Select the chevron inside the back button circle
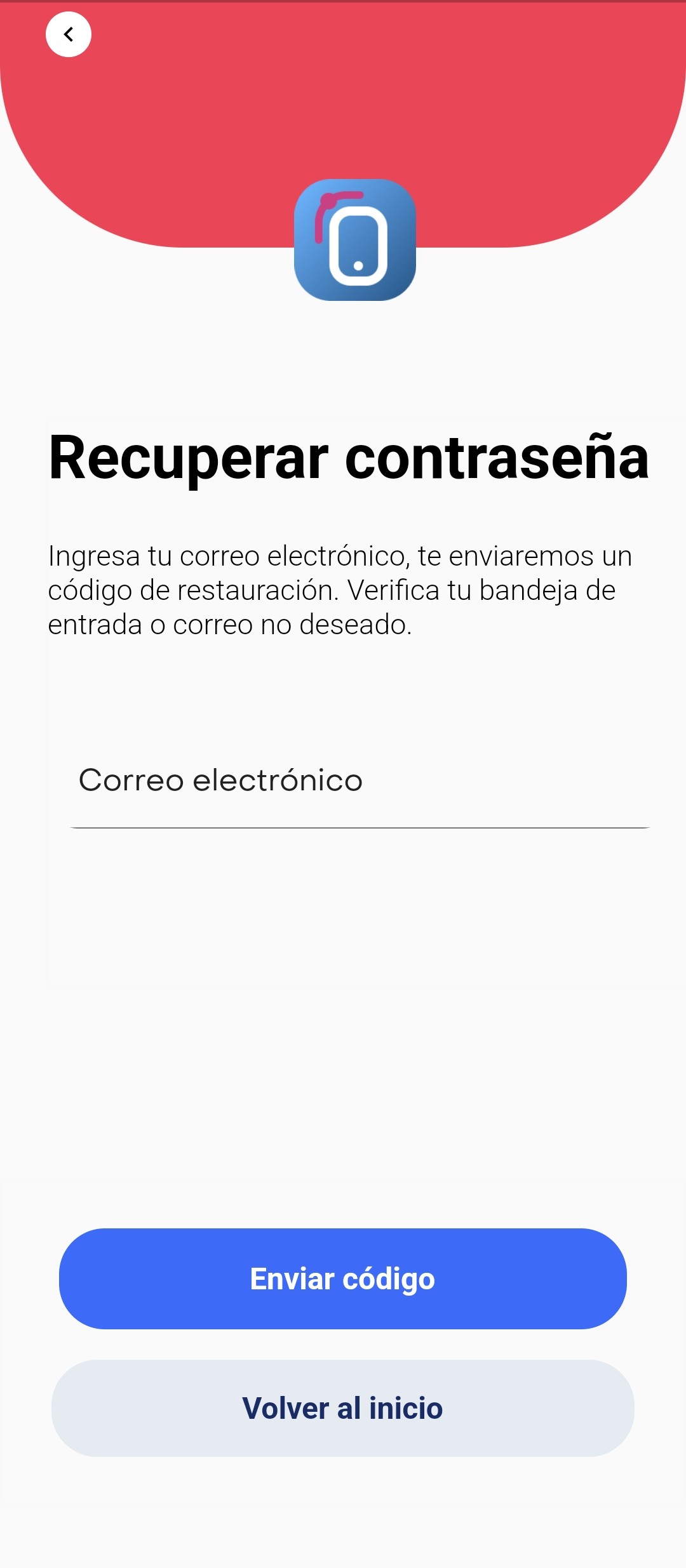686x1568 pixels. click(x=69, y=35)
